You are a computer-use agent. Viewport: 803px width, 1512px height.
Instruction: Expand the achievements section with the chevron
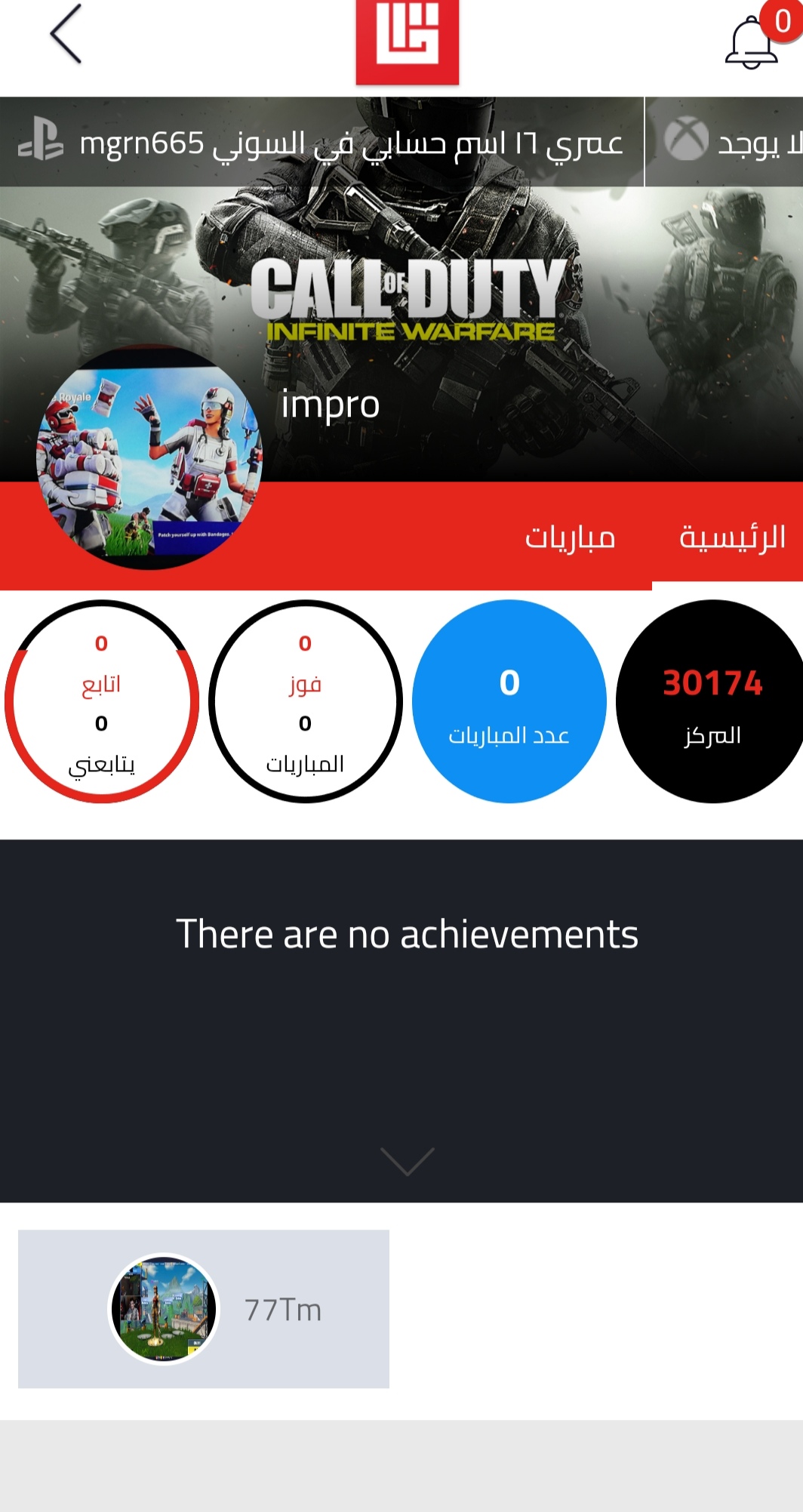pyautogui.click(x=407, y=1161)
